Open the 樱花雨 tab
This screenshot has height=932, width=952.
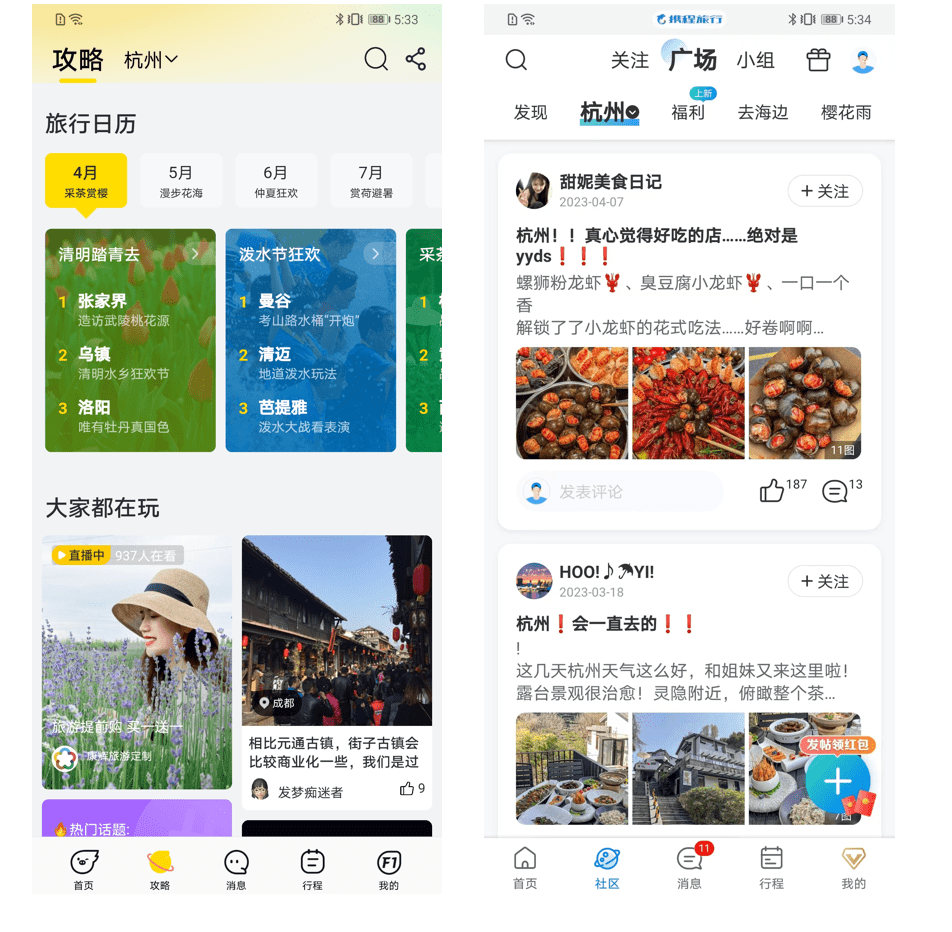(x=846, y=113)
